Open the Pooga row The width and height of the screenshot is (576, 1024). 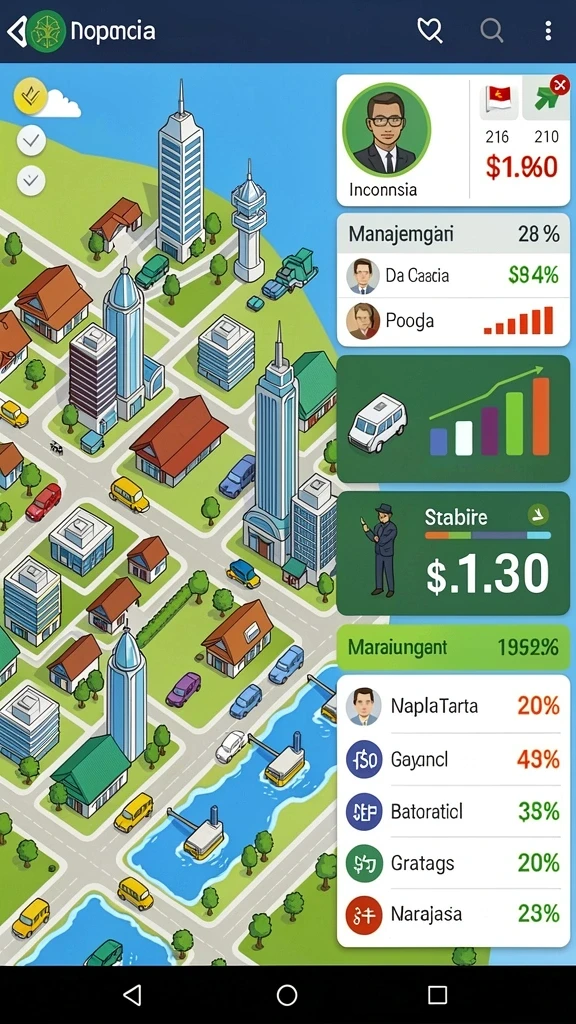click(x=453, y=321)
